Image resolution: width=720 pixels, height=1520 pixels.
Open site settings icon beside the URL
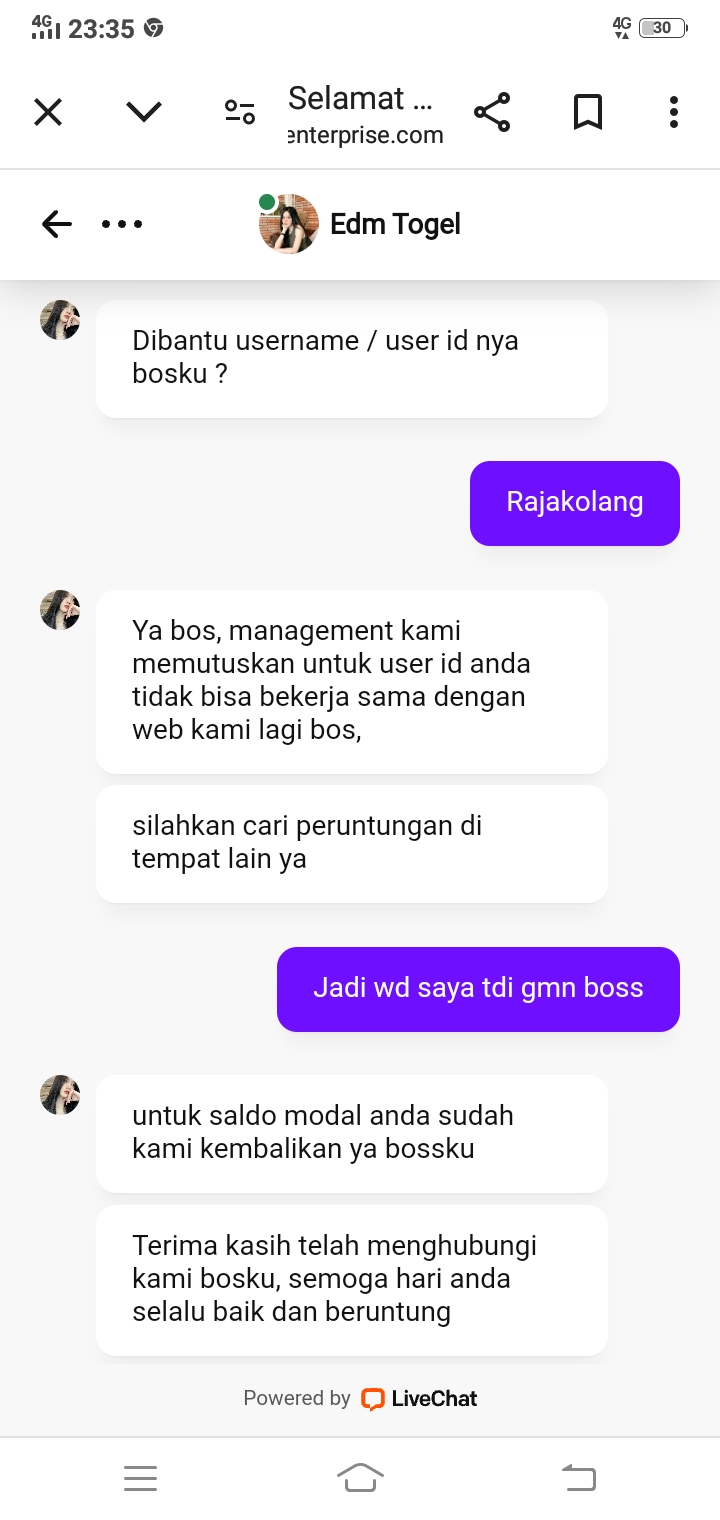[239, 112]
